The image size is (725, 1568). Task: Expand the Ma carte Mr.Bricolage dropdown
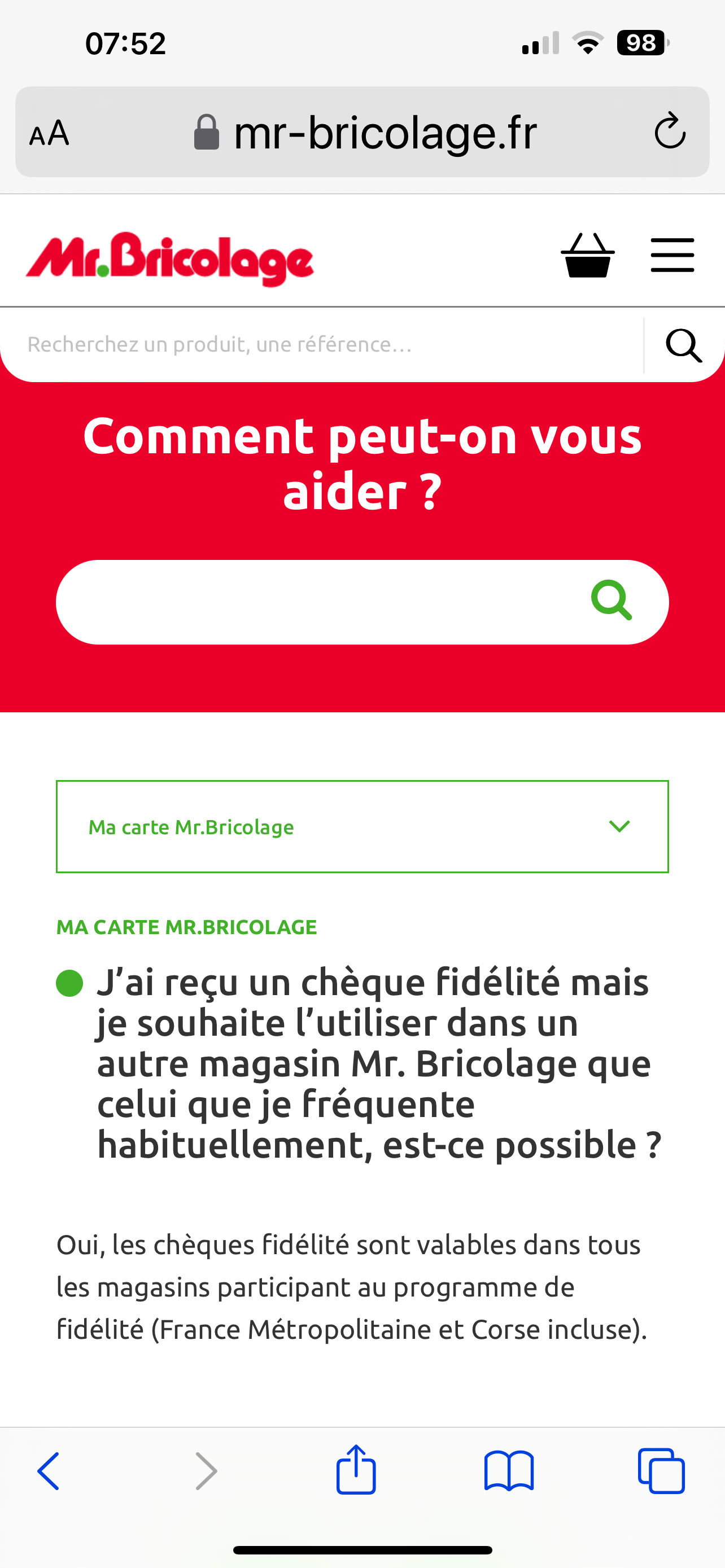click(362, 826)
